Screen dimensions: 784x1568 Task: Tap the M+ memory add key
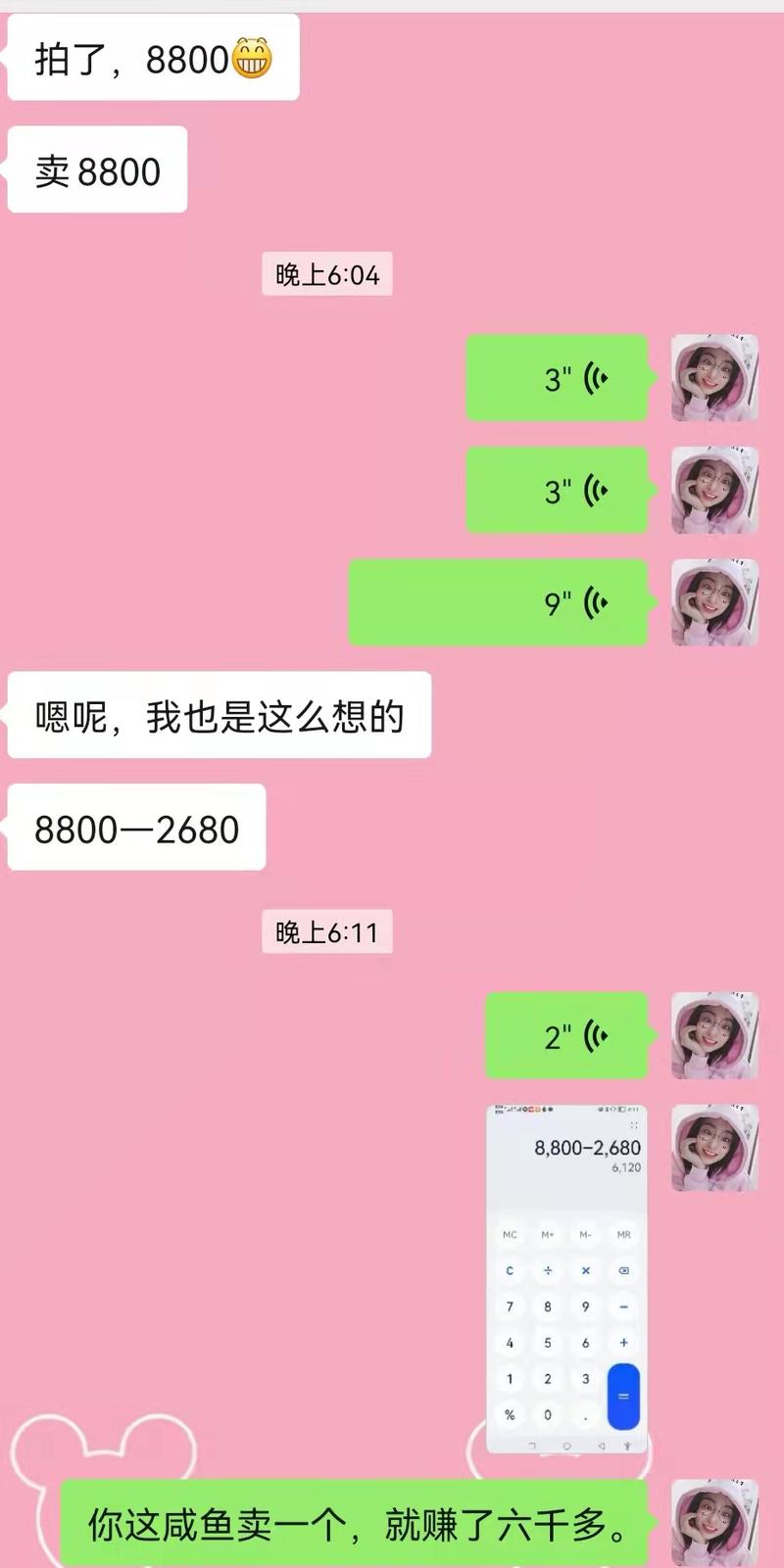pos(548,1235)
